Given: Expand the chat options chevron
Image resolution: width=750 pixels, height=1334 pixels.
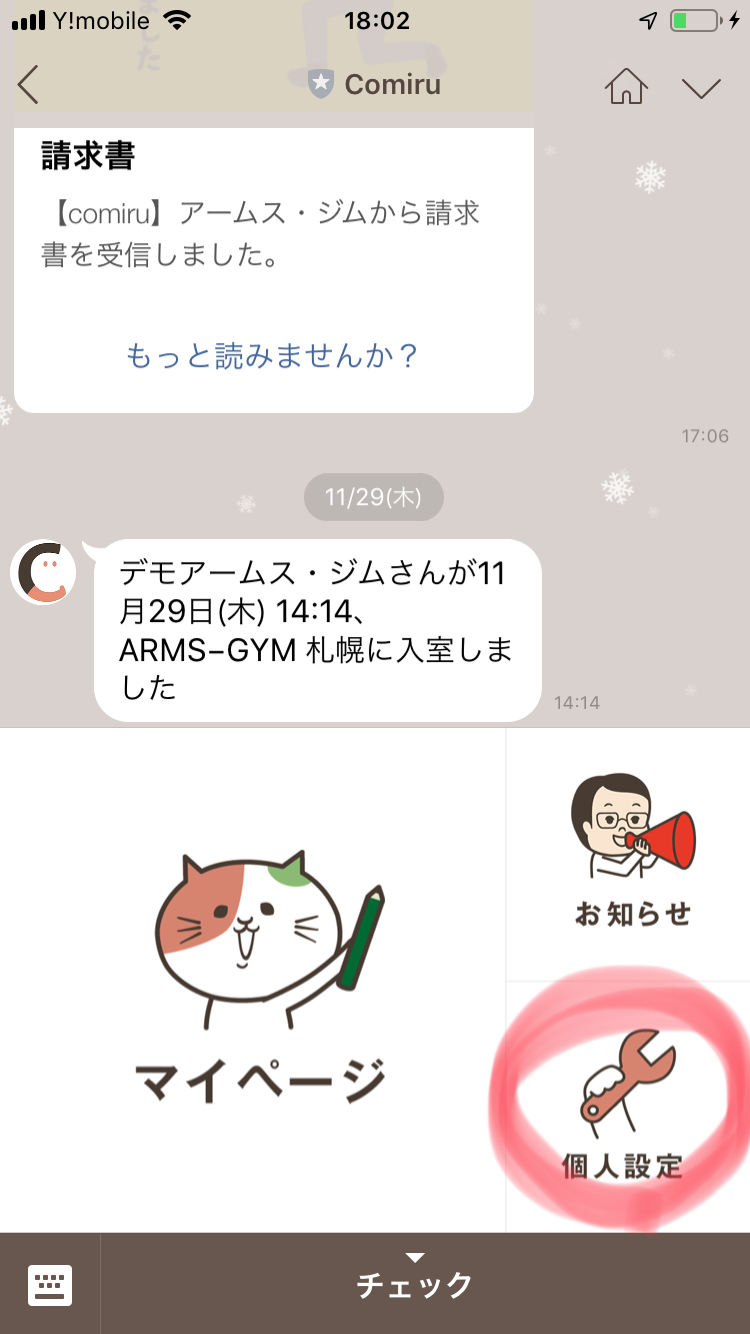Looking at the screenshot, I should (x=701, y=87).
